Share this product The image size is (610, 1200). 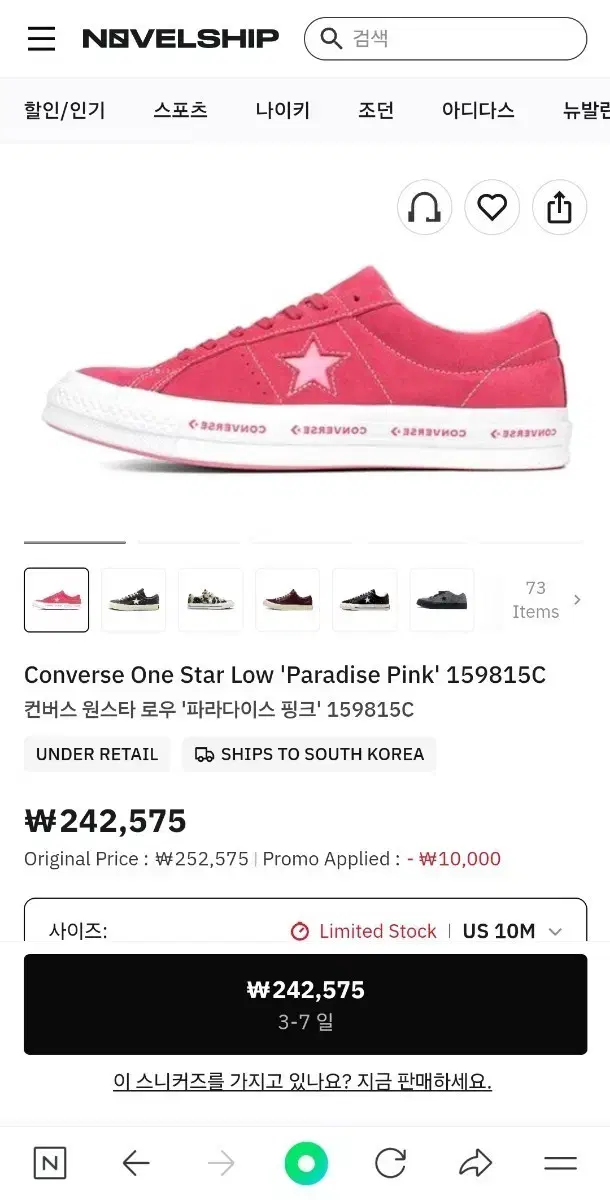559,208
